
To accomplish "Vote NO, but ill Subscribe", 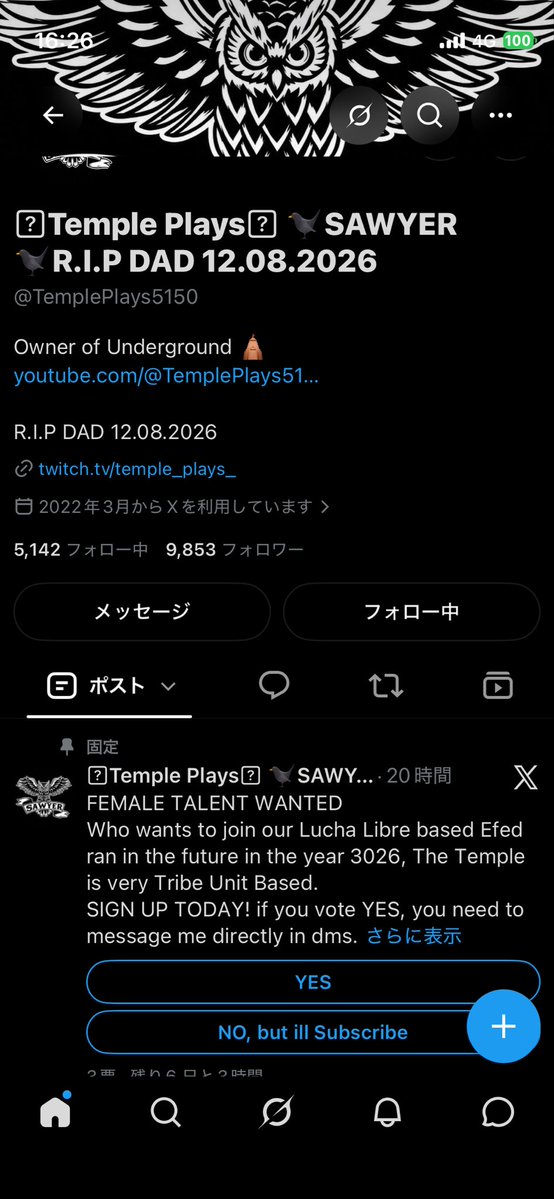I will [313, 1032].
